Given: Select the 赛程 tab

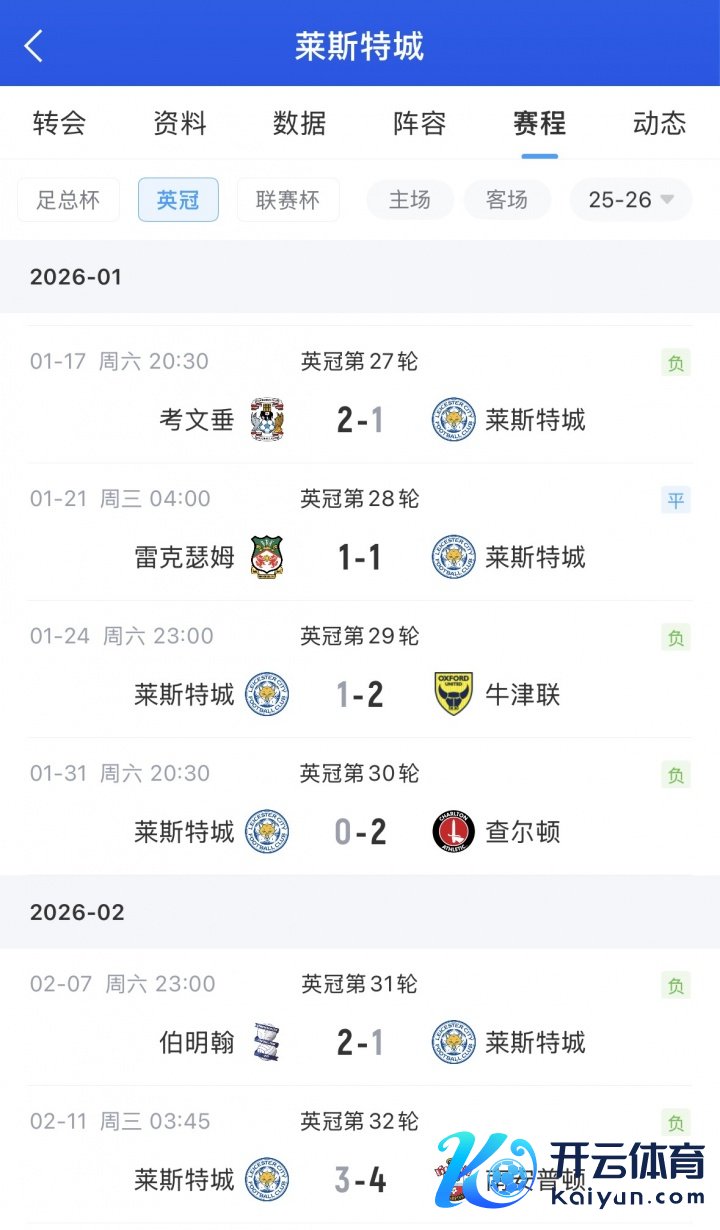Looking at the screenshot, I should click(x=540, y=123).
